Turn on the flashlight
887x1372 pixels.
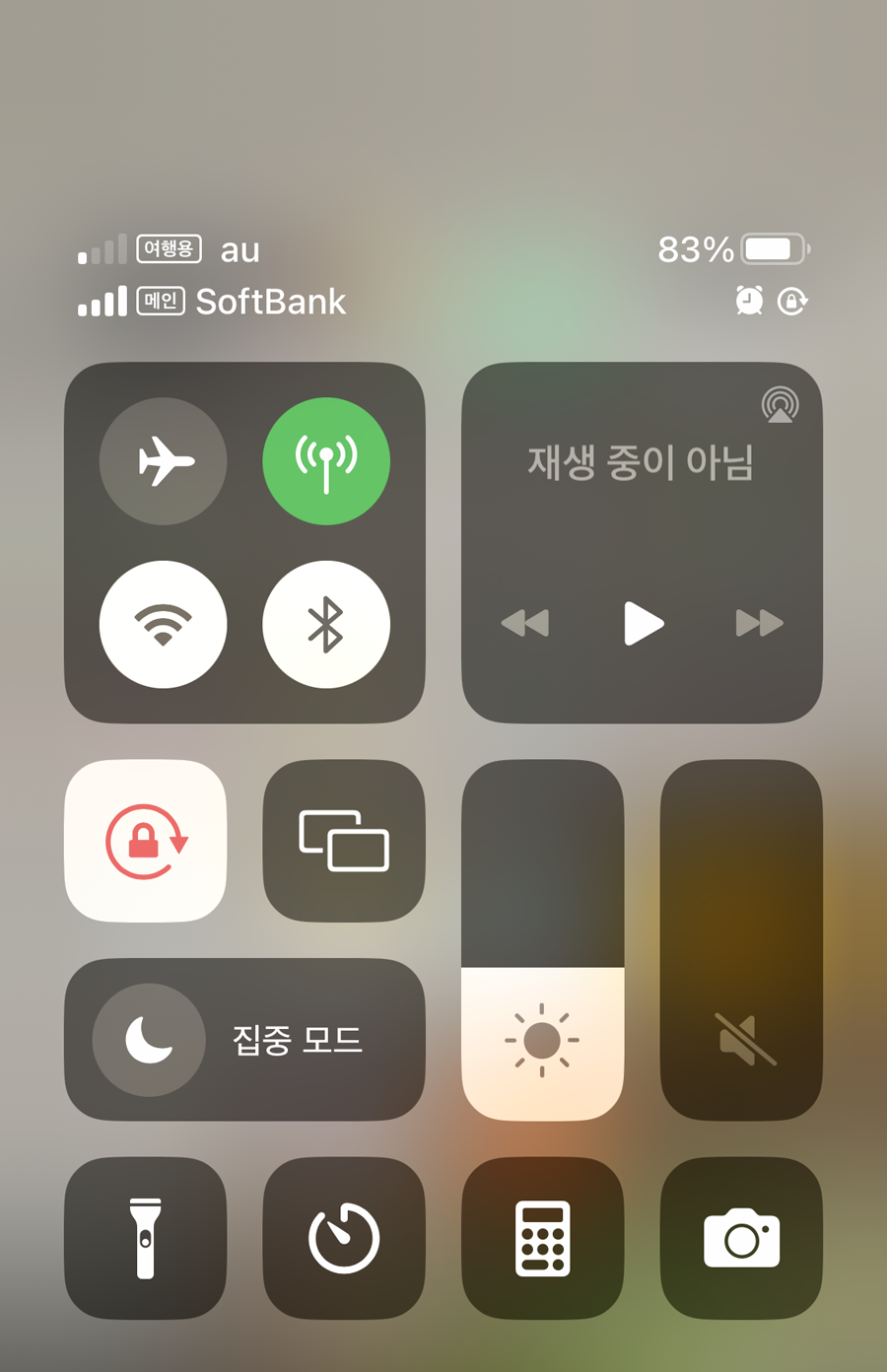click(x=146, y=1238)
